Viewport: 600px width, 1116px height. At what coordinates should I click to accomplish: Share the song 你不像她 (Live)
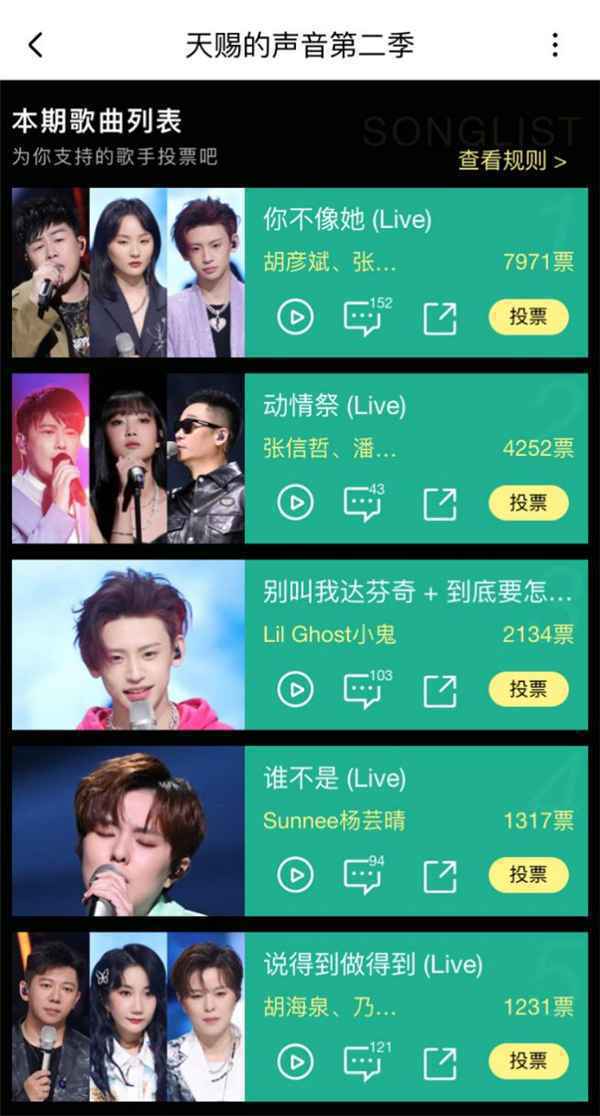[x=439, y=318]
